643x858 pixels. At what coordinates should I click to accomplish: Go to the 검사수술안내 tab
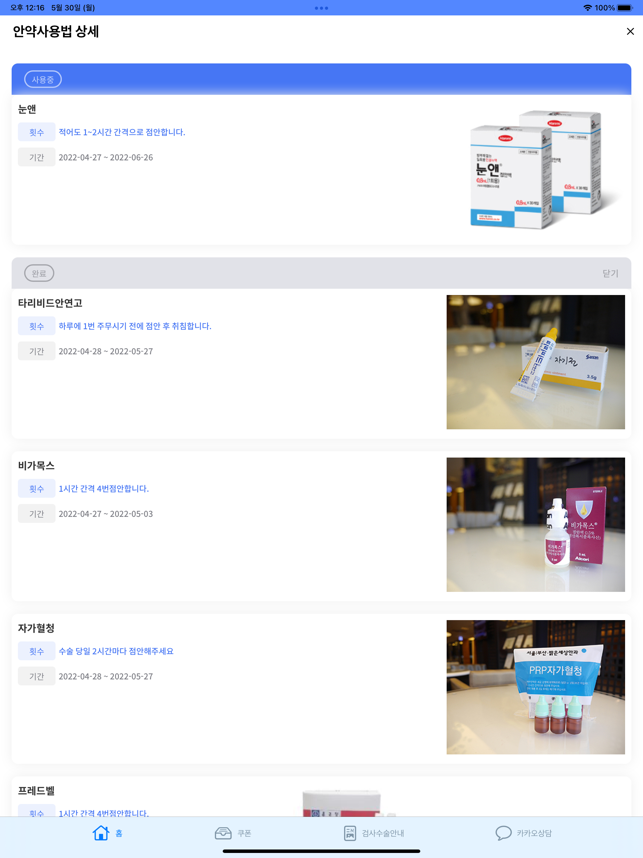click(373, 833)
